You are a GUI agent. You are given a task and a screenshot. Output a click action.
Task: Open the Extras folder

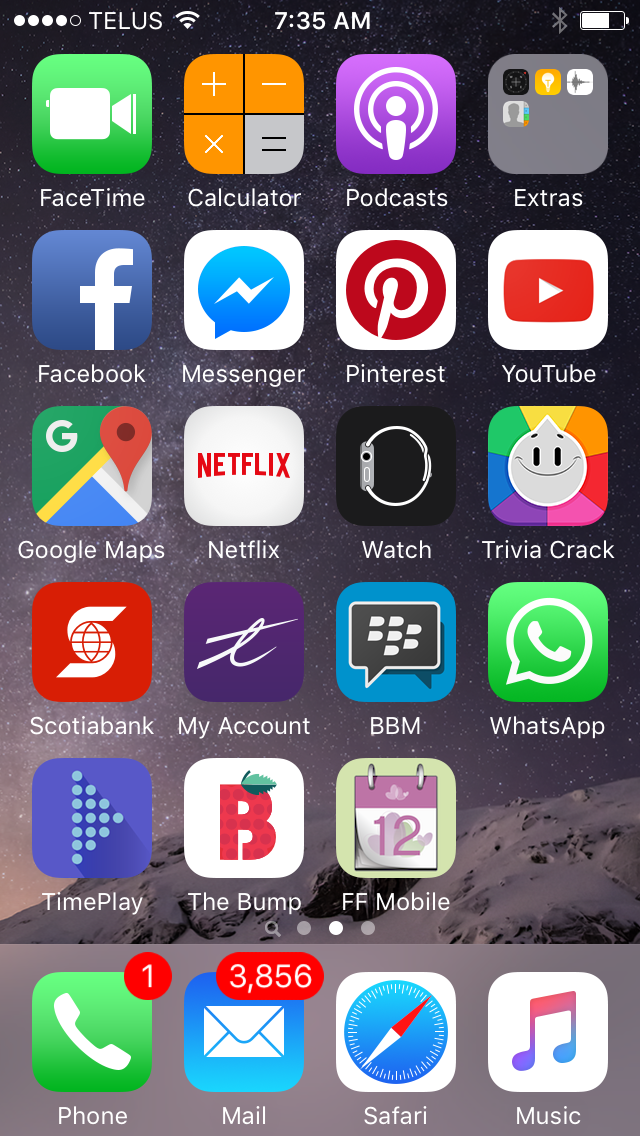pyautogui.click(x=548, y=114)
